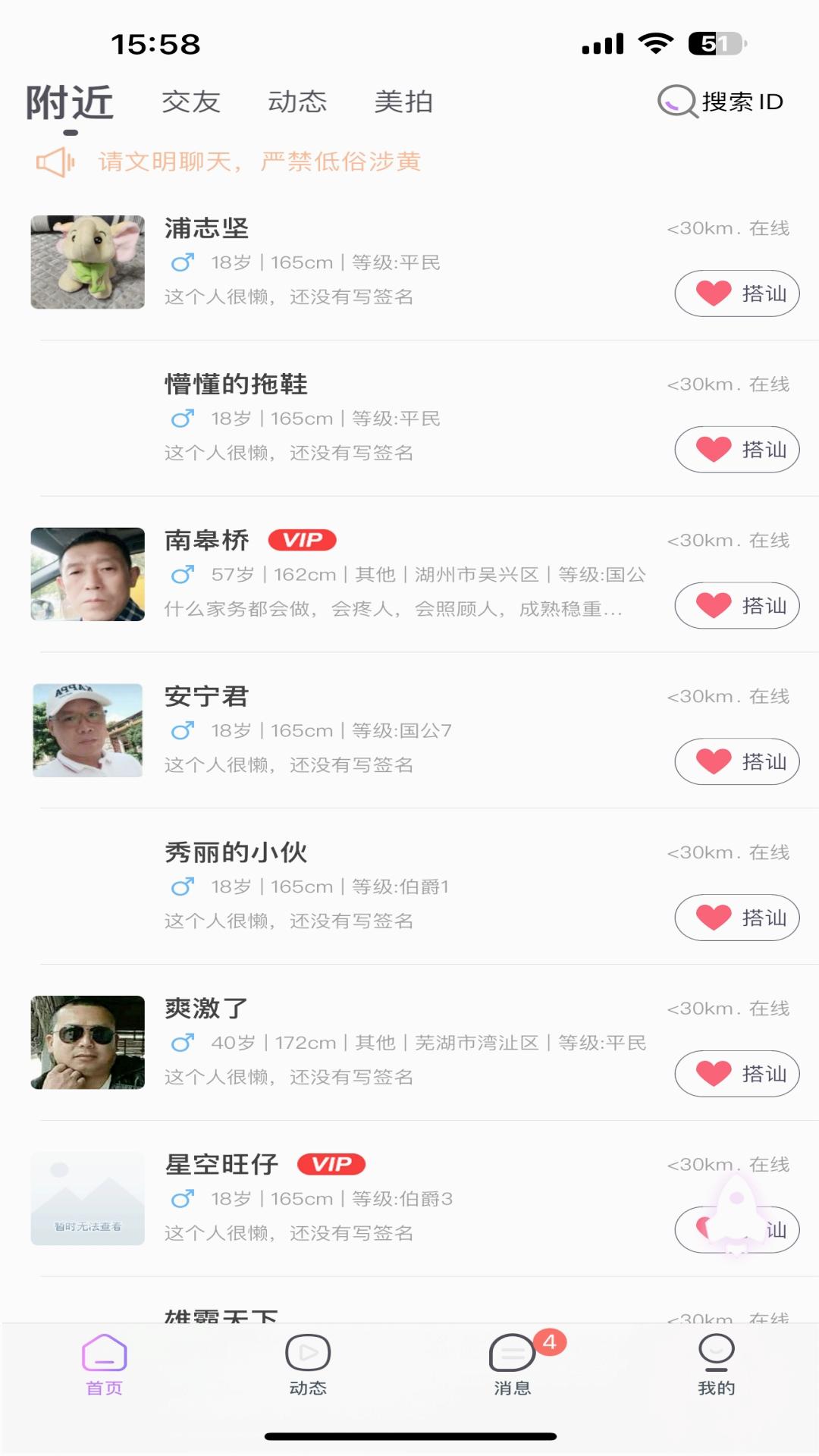
Task: Open 浦志坚's elephant avatar thumbnail
Action: click(86, 262)
